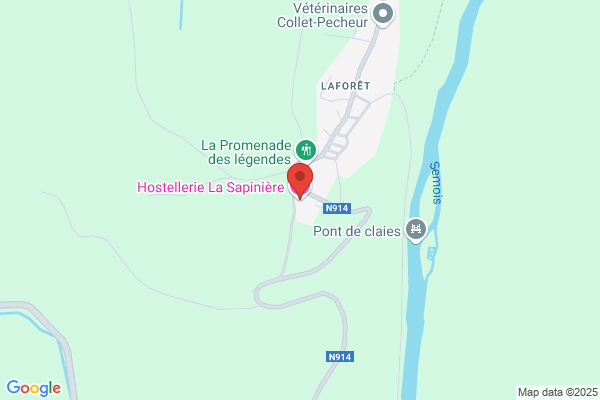Tap the red pin at Hostellerie La Sapinière
Screen dimensions: 600x400
(x=300, y=180)
